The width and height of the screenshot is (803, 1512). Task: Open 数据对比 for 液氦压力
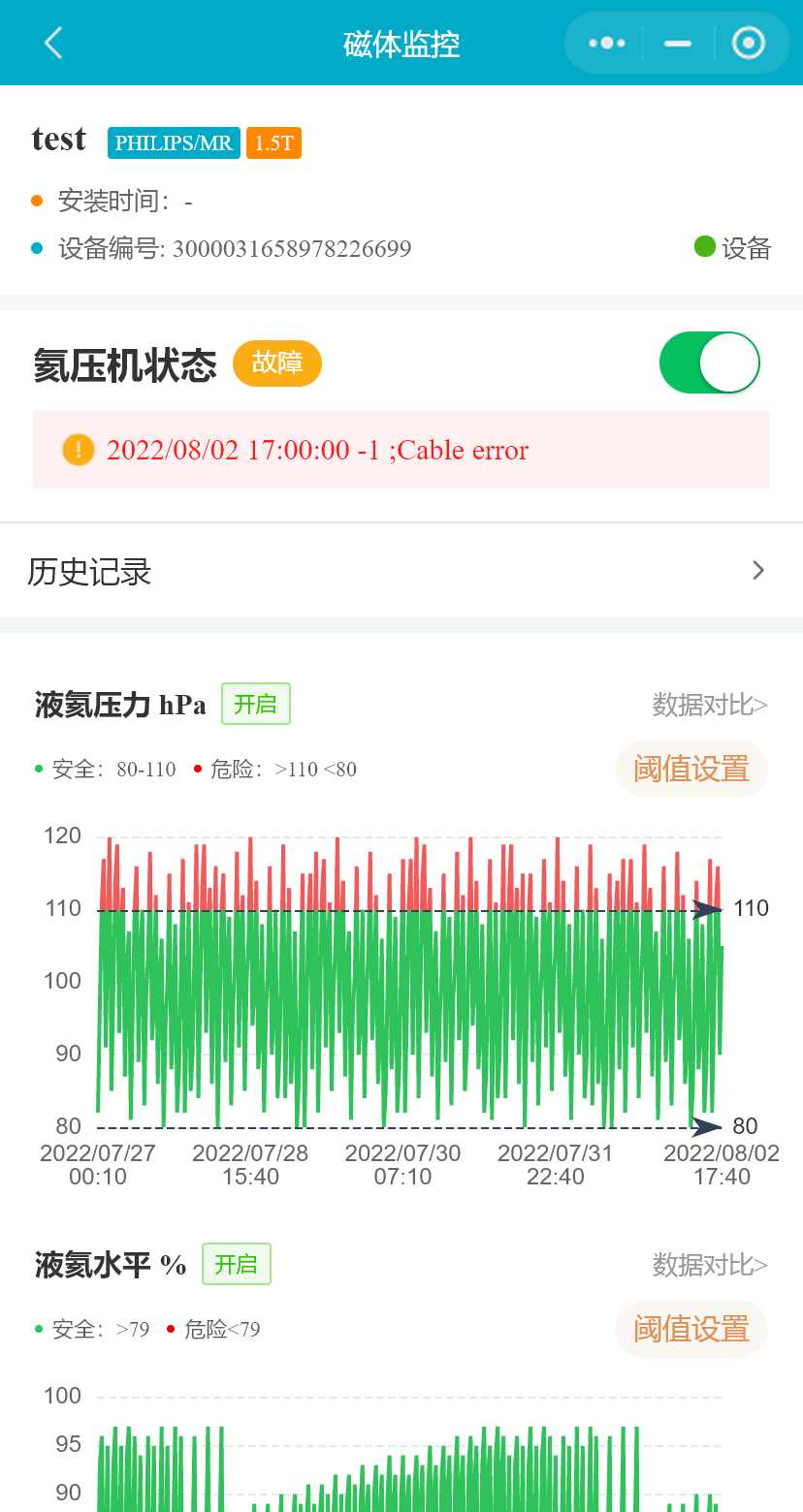click(710, 705)
